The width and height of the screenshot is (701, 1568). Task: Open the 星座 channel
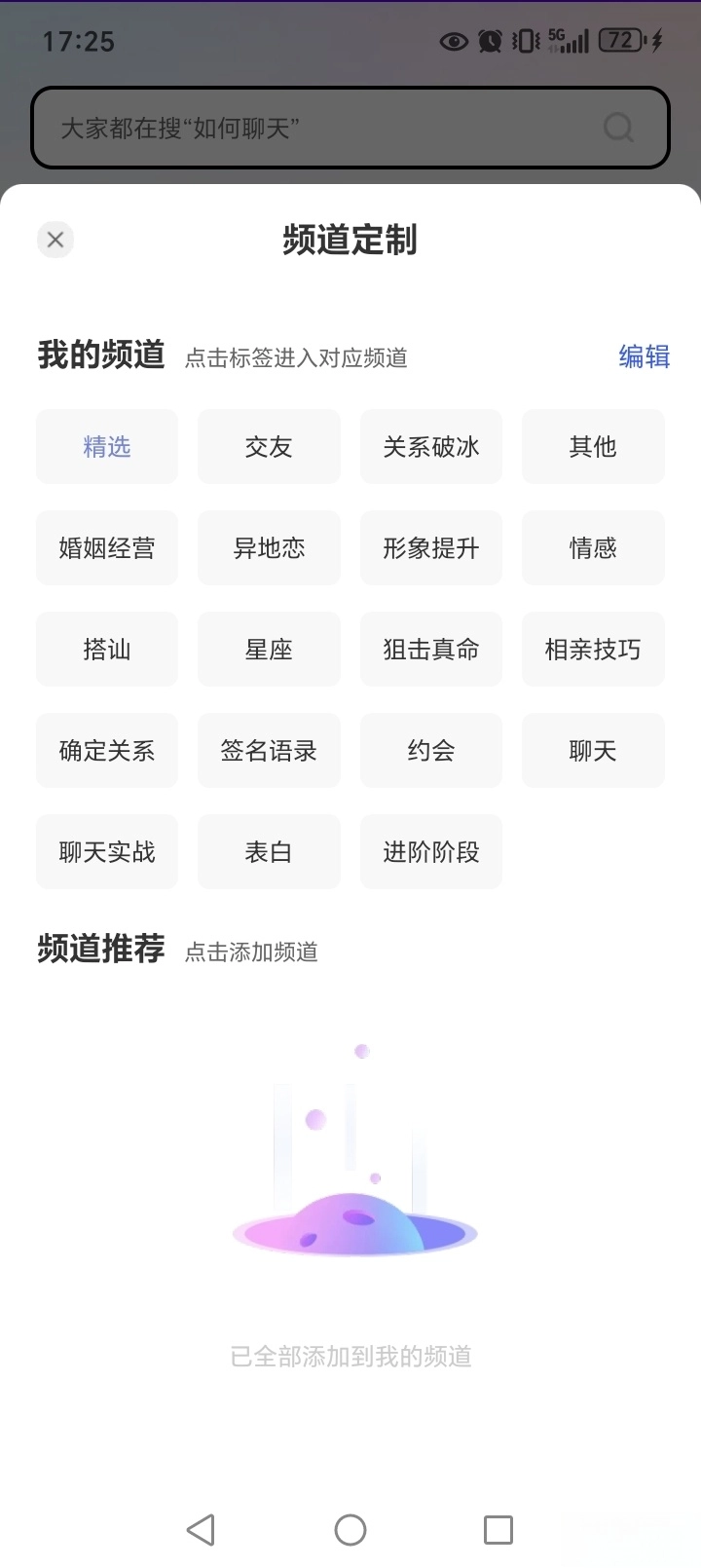coord(269,650)
